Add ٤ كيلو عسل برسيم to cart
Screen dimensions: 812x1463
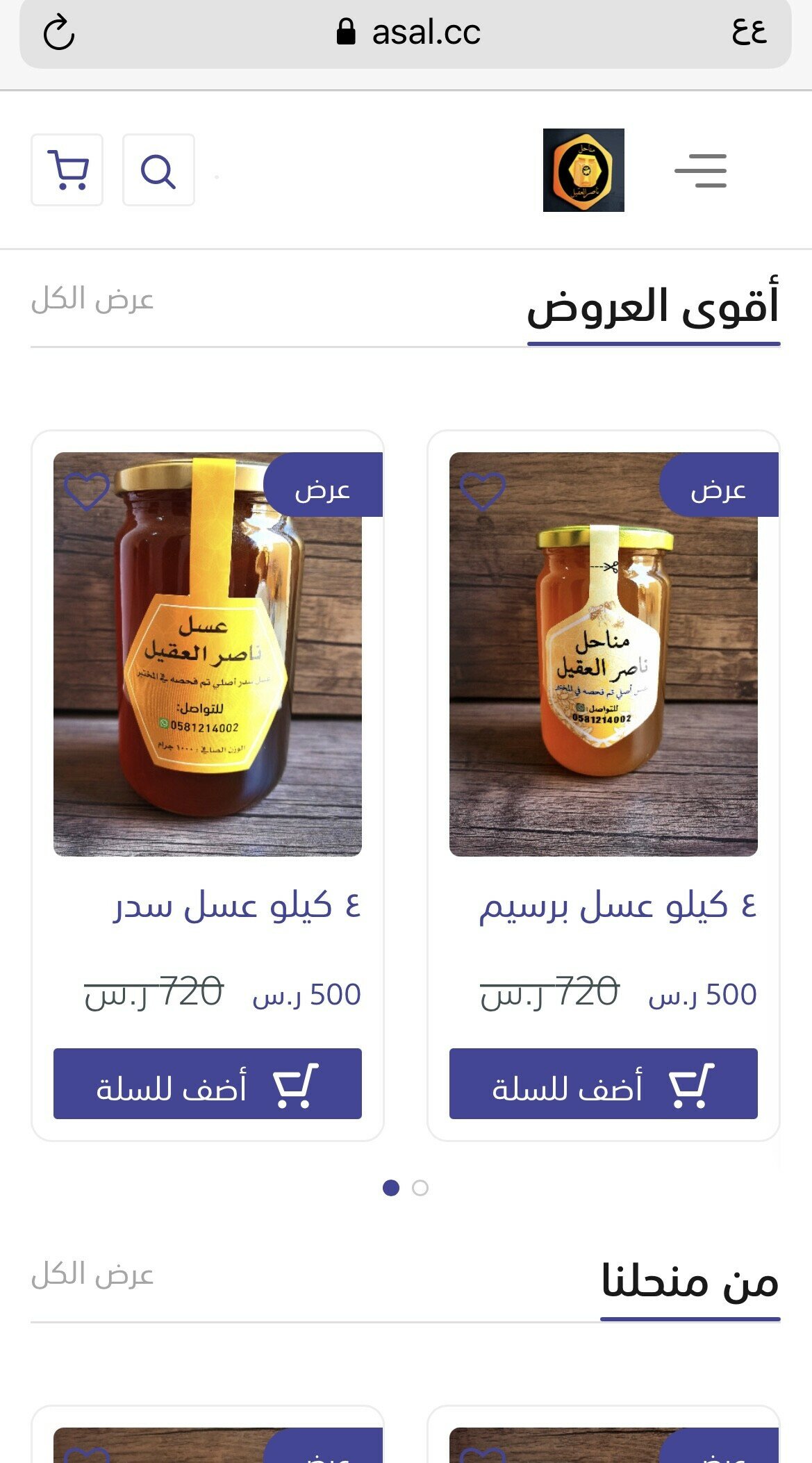point(604,1084)
